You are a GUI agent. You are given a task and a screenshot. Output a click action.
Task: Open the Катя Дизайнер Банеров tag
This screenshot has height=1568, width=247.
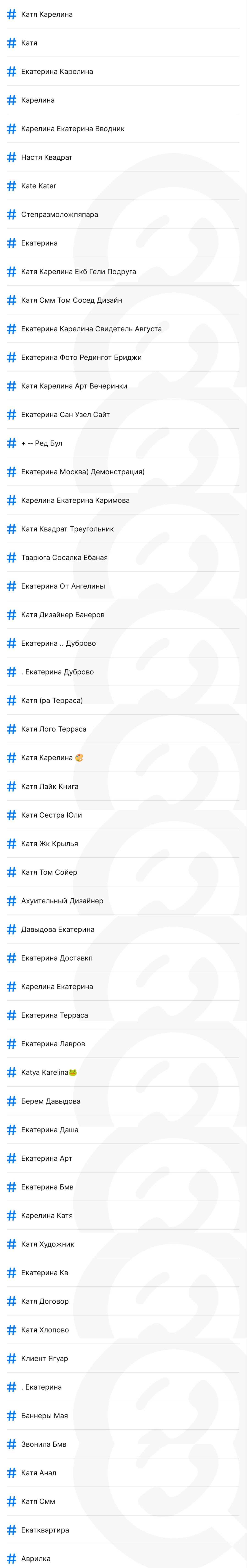(x=62, y=615)
